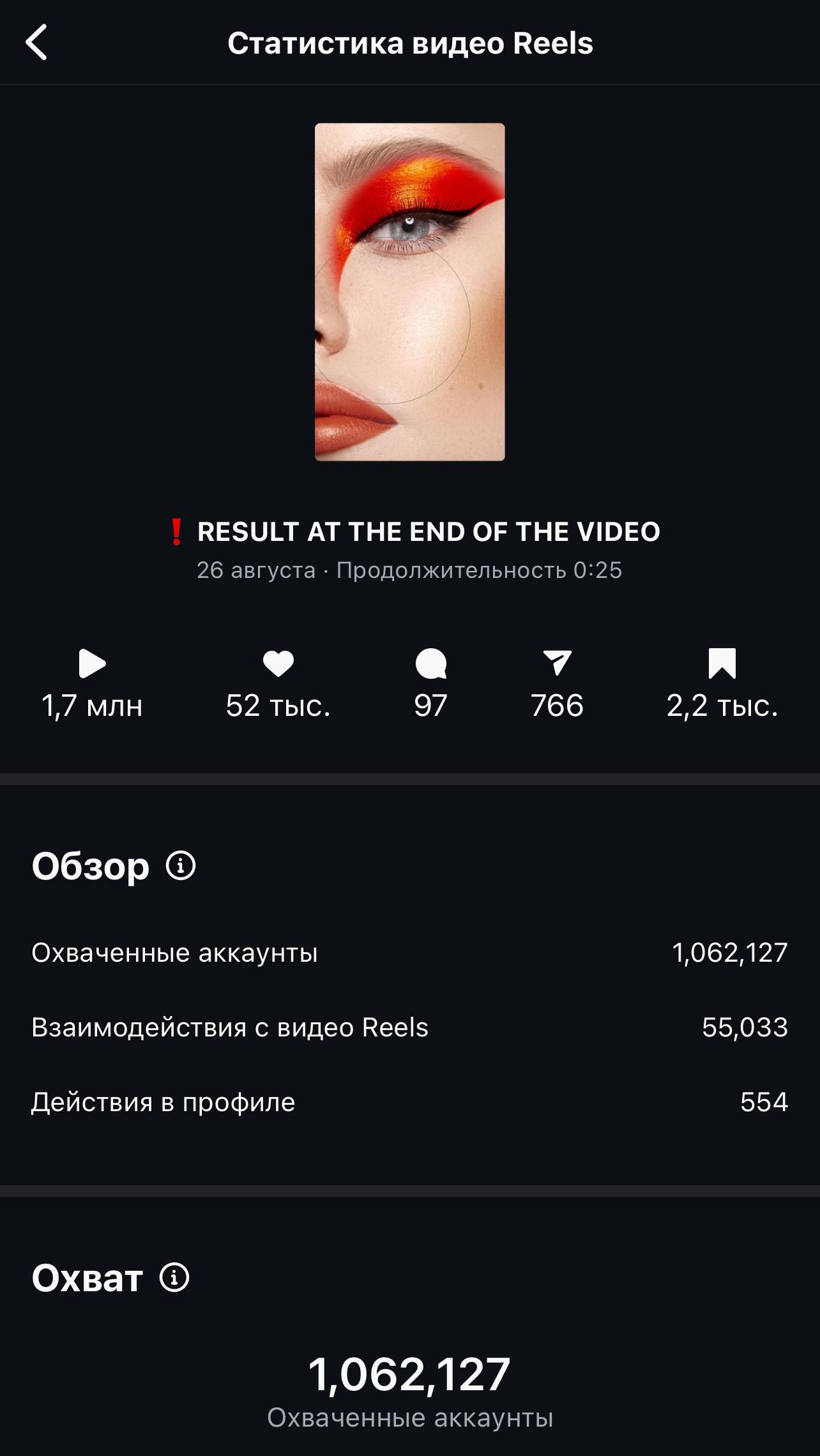Open info icon next to Обзор
This screenshot has width=820, height=1456.
[181, 866]
